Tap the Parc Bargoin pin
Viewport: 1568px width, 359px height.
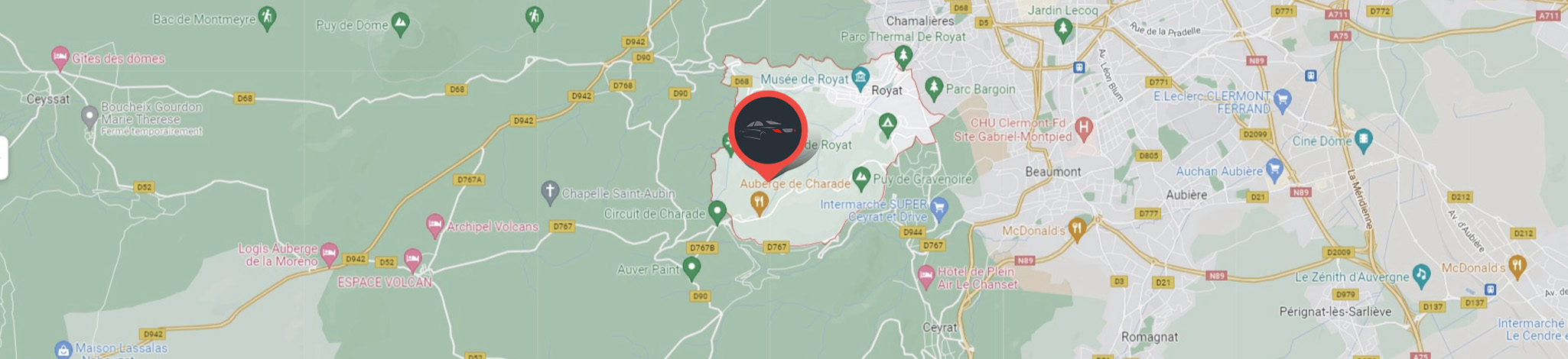click(933, 87)
